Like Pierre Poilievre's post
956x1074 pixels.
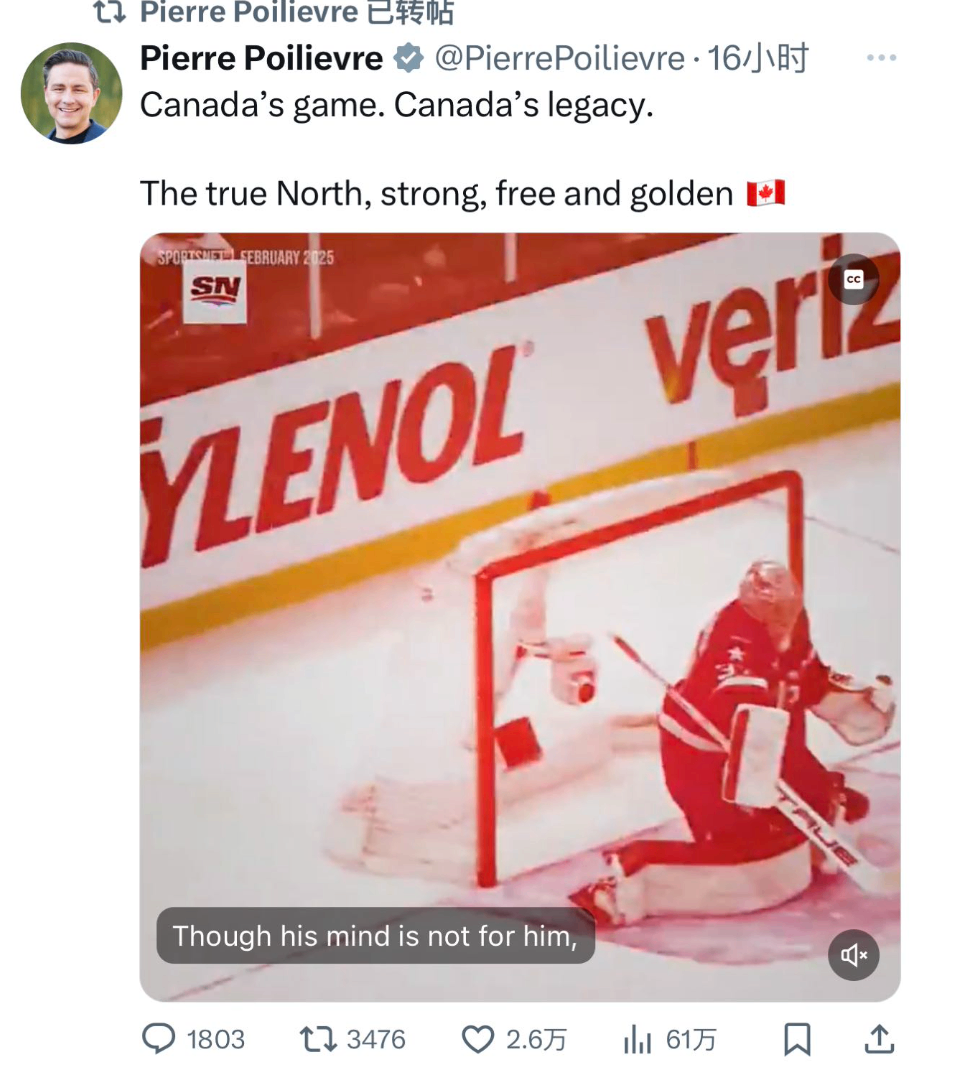click(x=477, y=1040)
